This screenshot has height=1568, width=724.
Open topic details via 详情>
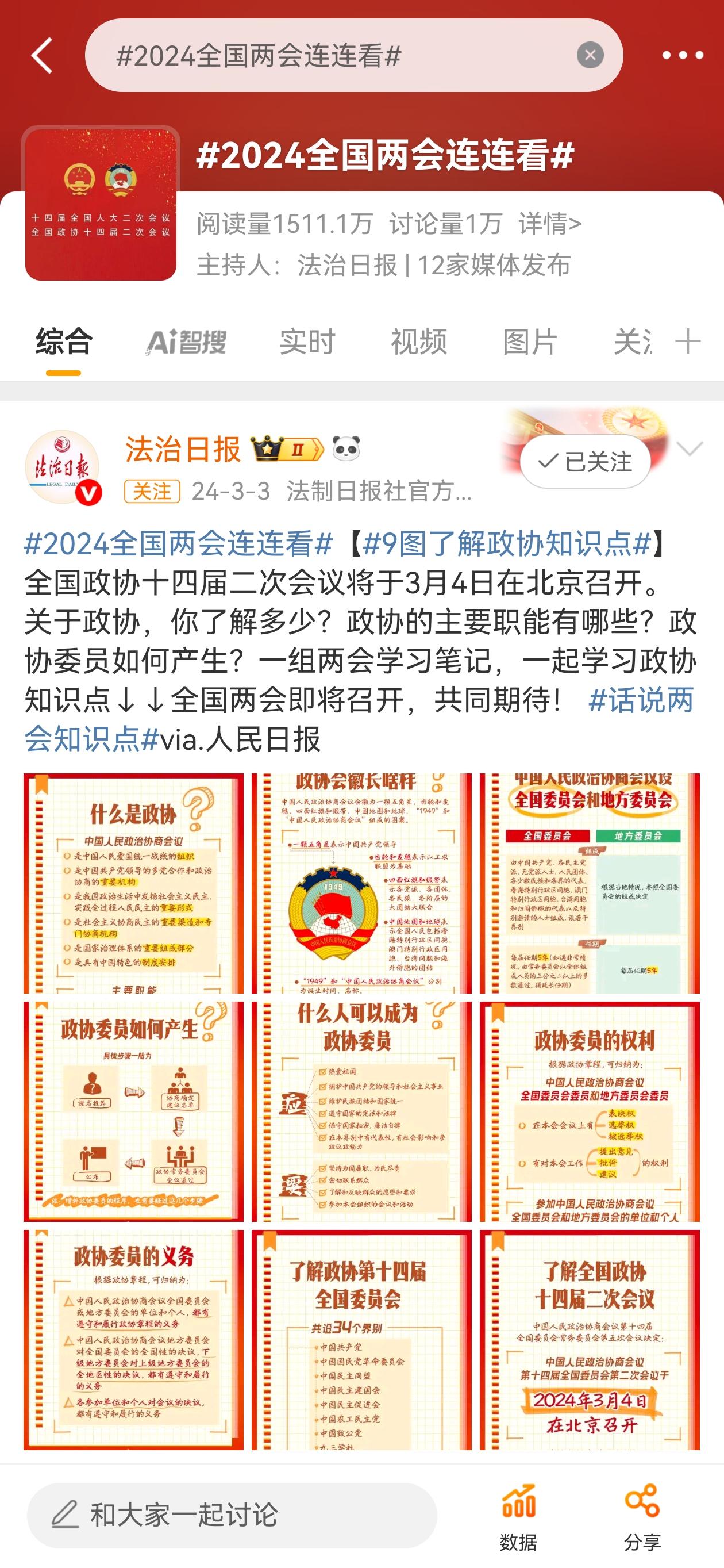[549, 224]
